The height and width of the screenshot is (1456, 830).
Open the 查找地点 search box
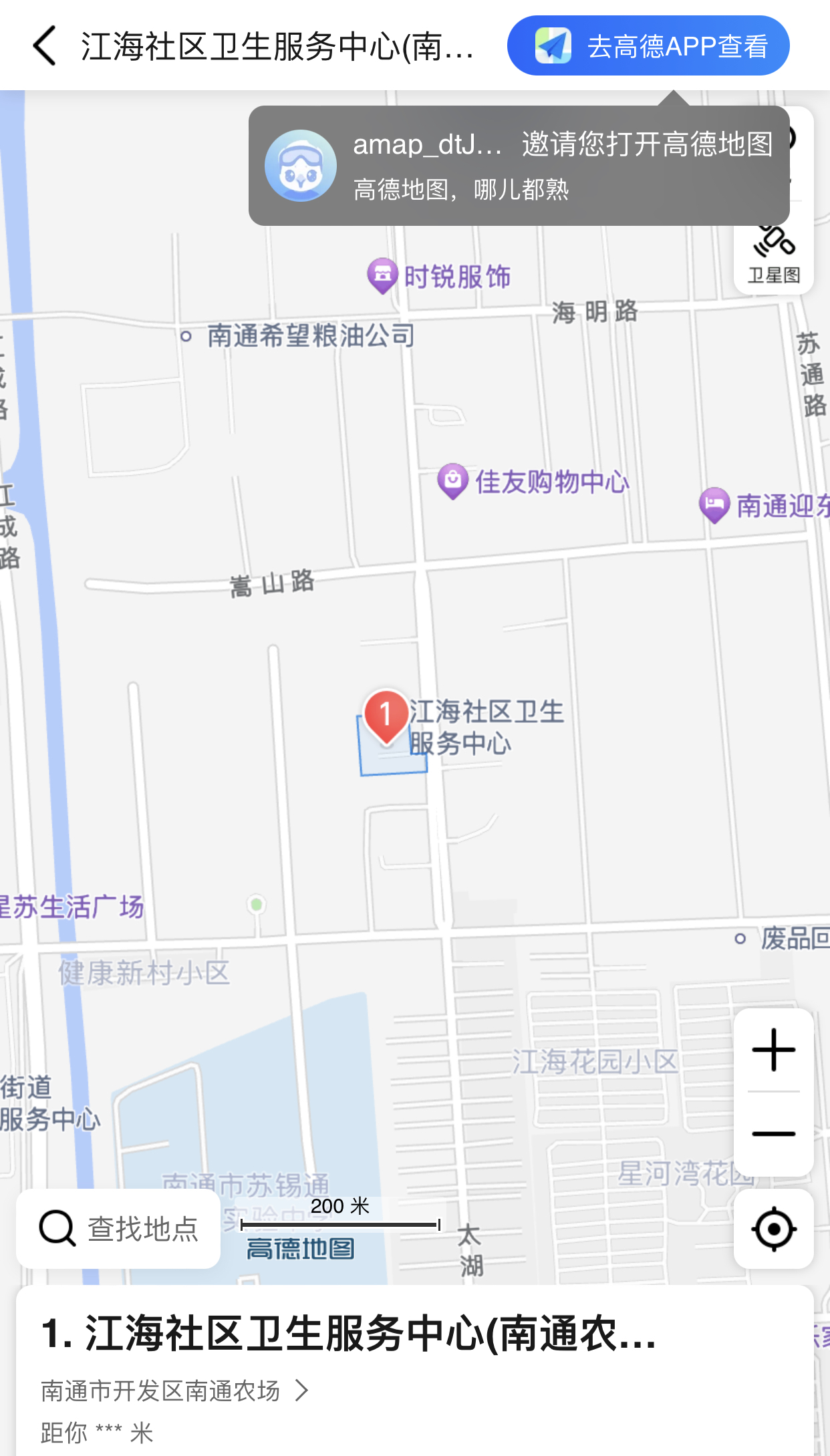118,1228
